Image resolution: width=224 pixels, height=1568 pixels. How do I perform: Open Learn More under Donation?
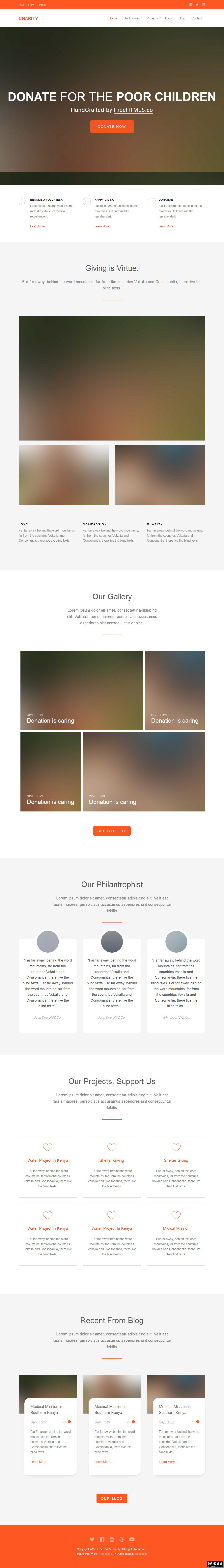(x=165, y=226)
